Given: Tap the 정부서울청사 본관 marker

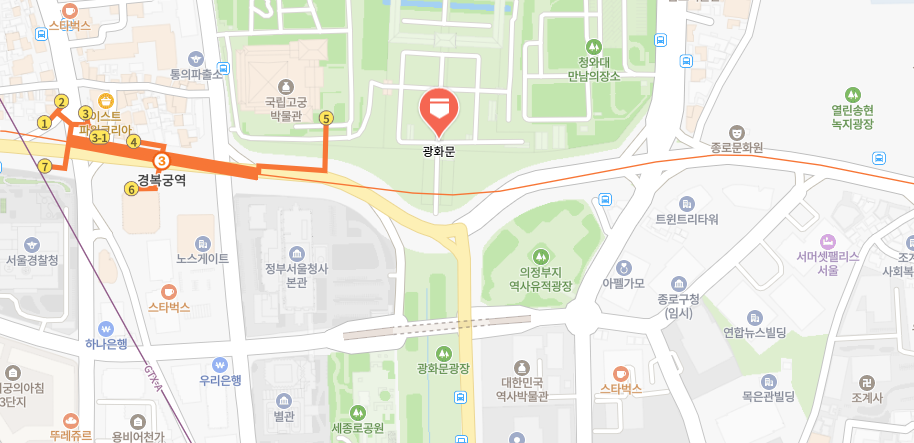Looking at the screenshot, I should (x=296, y=252).
